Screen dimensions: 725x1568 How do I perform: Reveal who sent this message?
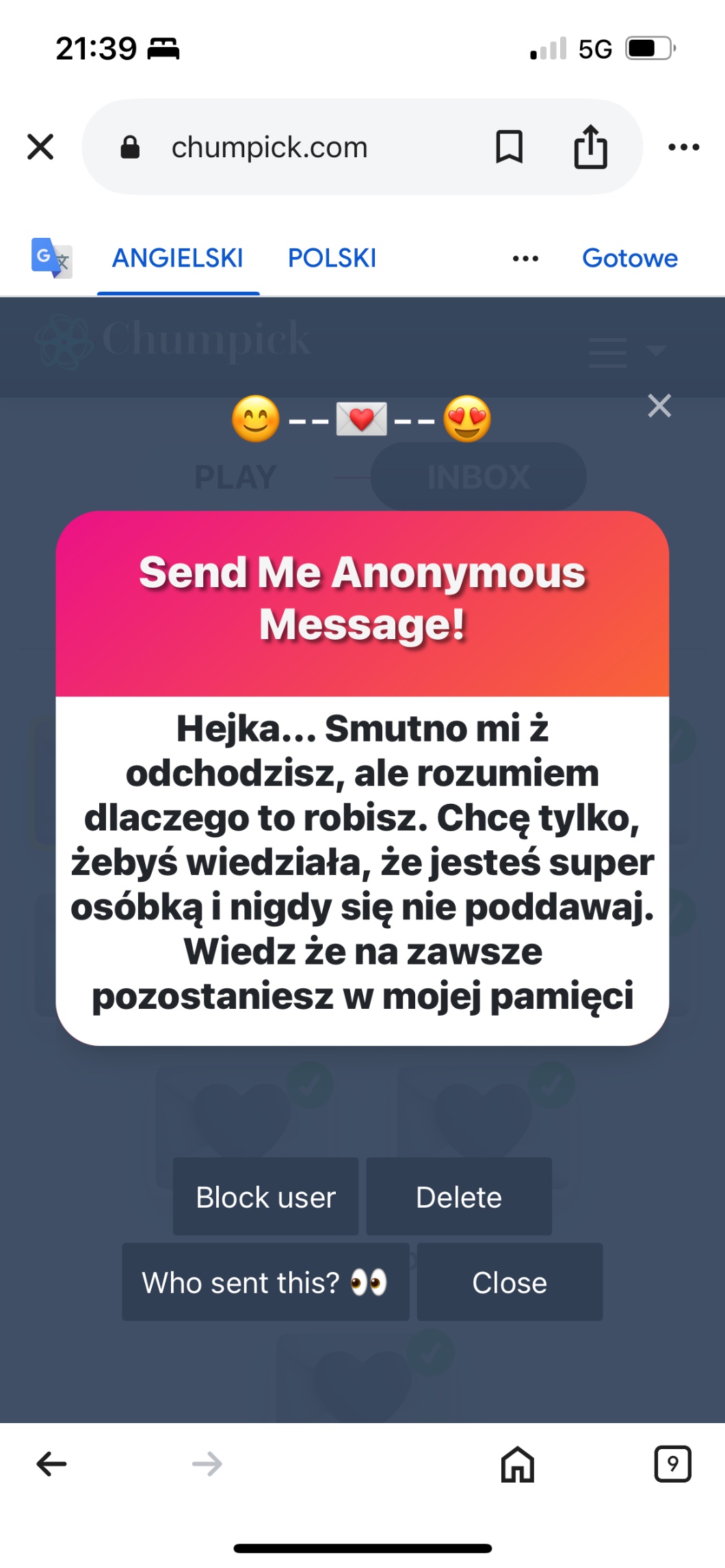(x=265, y=1282)
